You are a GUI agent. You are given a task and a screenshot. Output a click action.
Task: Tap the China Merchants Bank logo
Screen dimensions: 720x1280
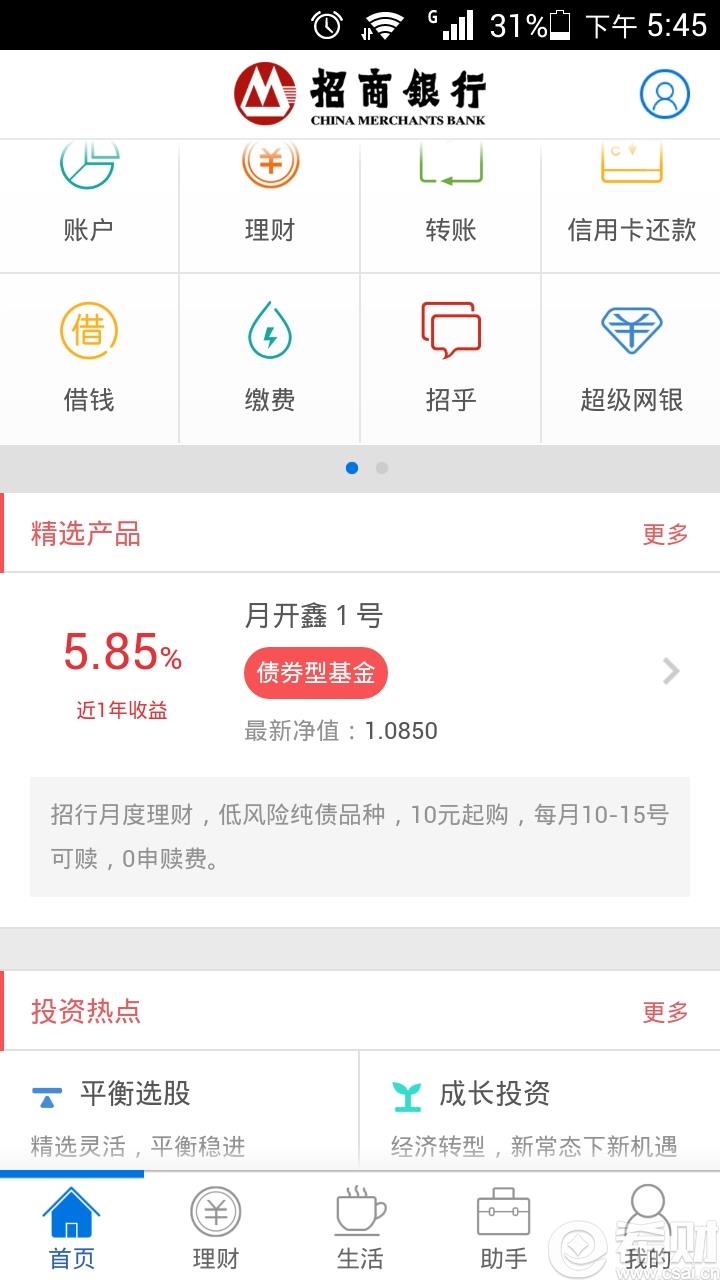coord(360,93)
